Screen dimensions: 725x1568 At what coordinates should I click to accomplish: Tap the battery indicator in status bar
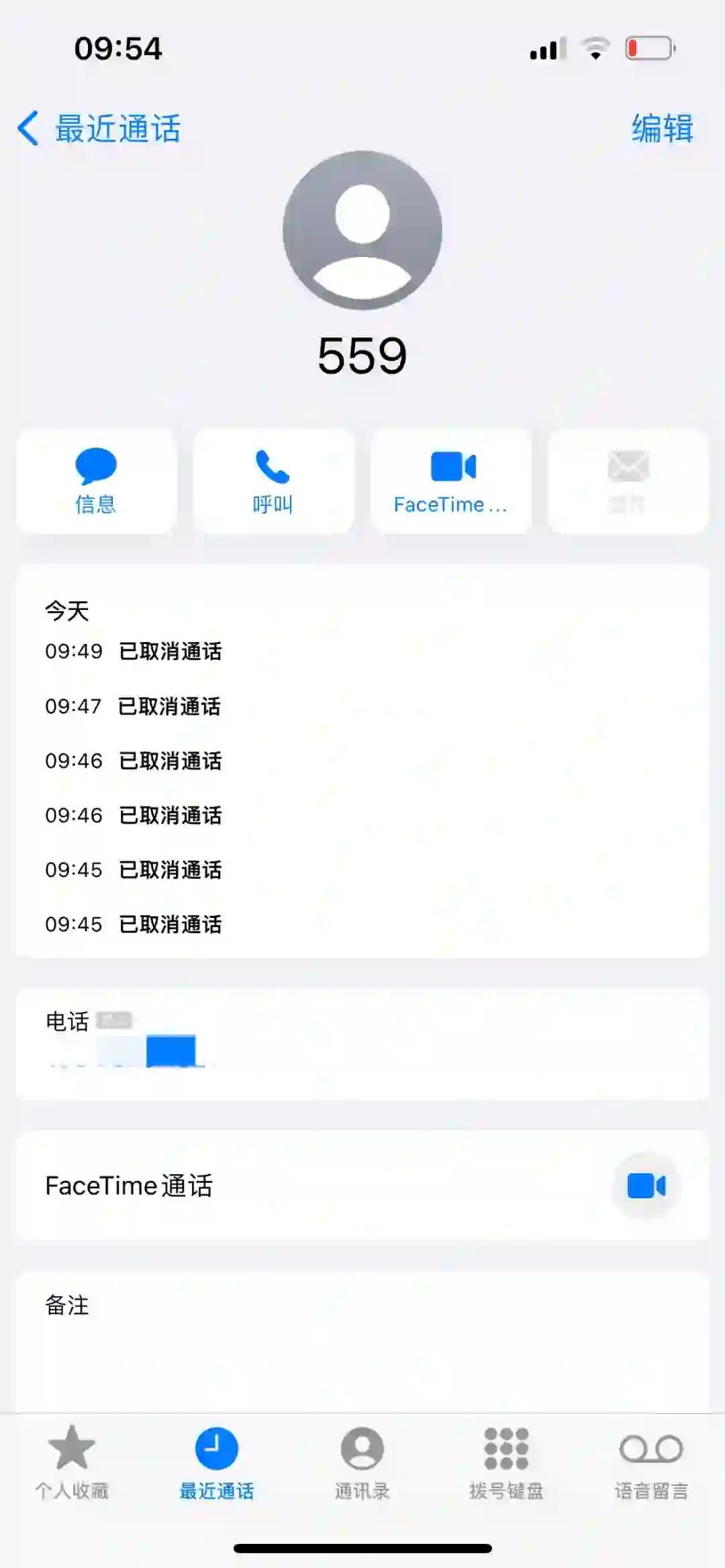(x=649, y=48)
